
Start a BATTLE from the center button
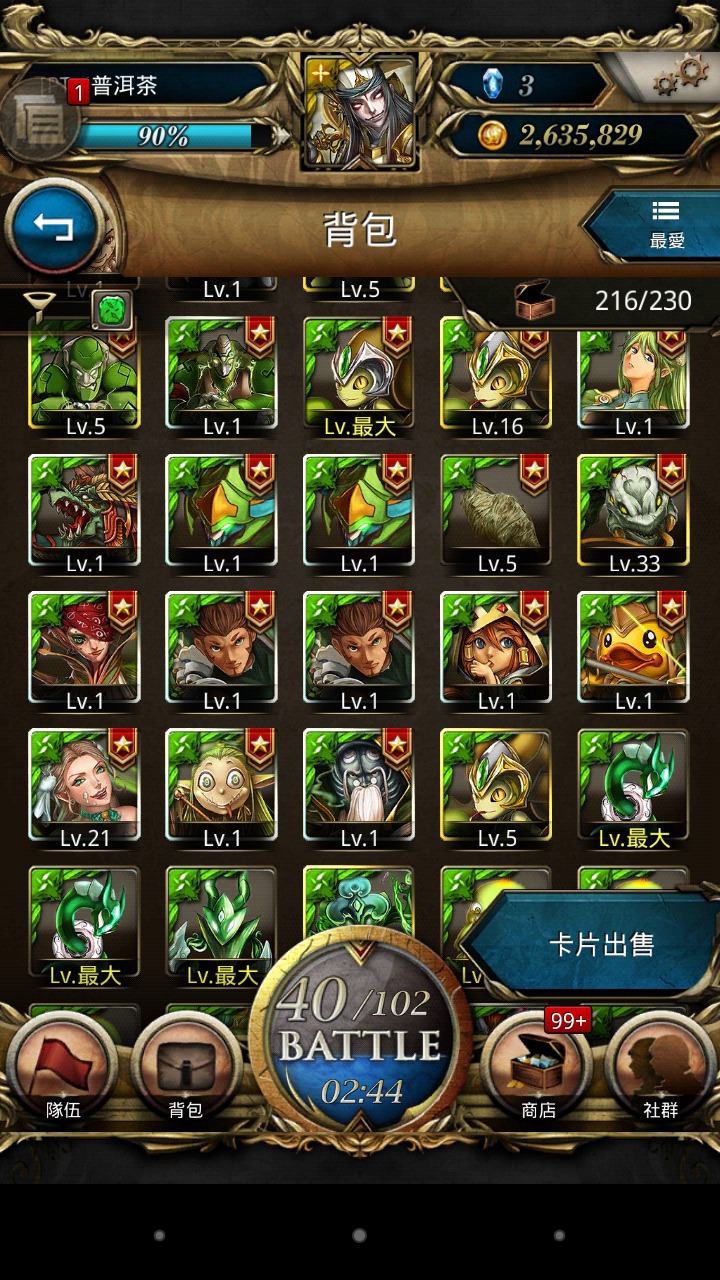click(x=360, y=1042)
